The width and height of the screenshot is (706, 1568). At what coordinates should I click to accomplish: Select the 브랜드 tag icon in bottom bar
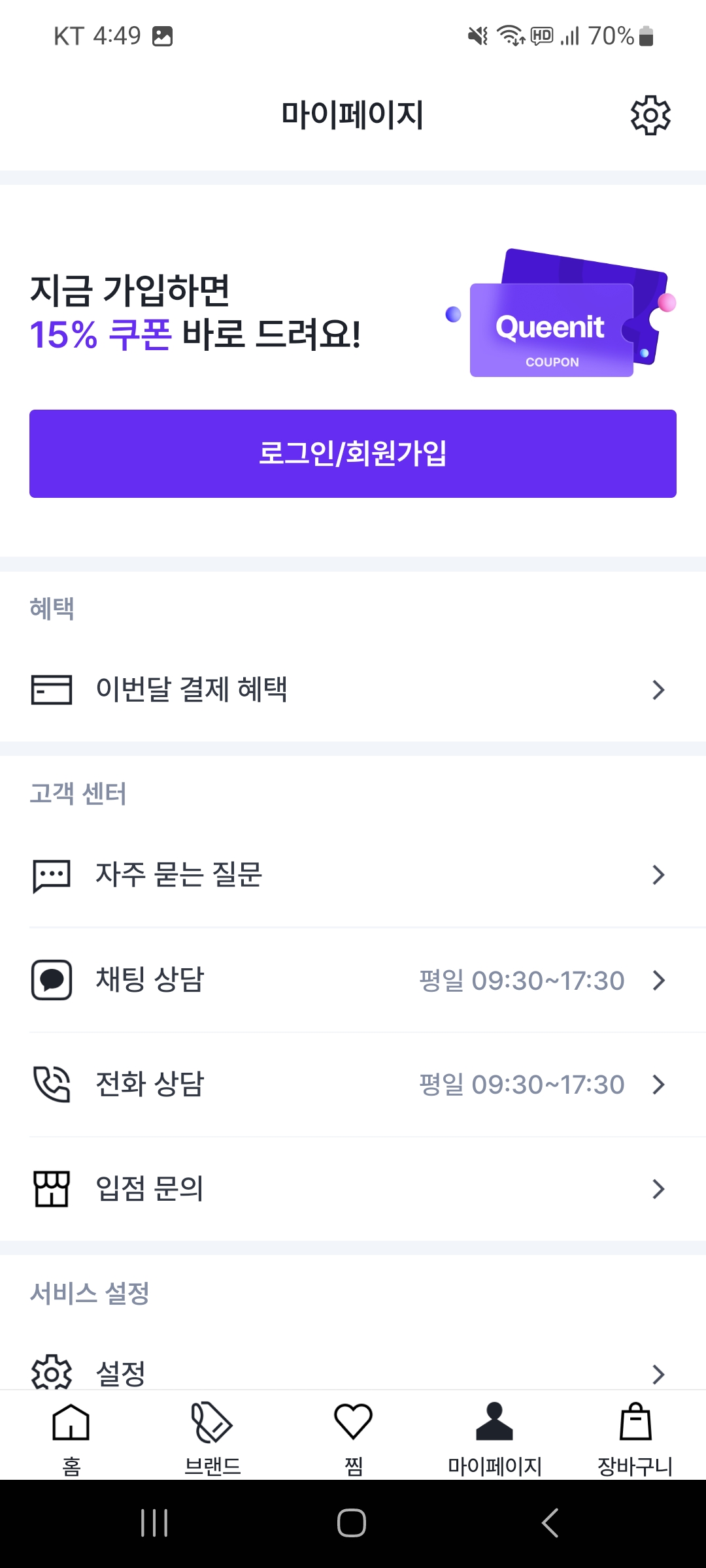(x=211, y=1426)
